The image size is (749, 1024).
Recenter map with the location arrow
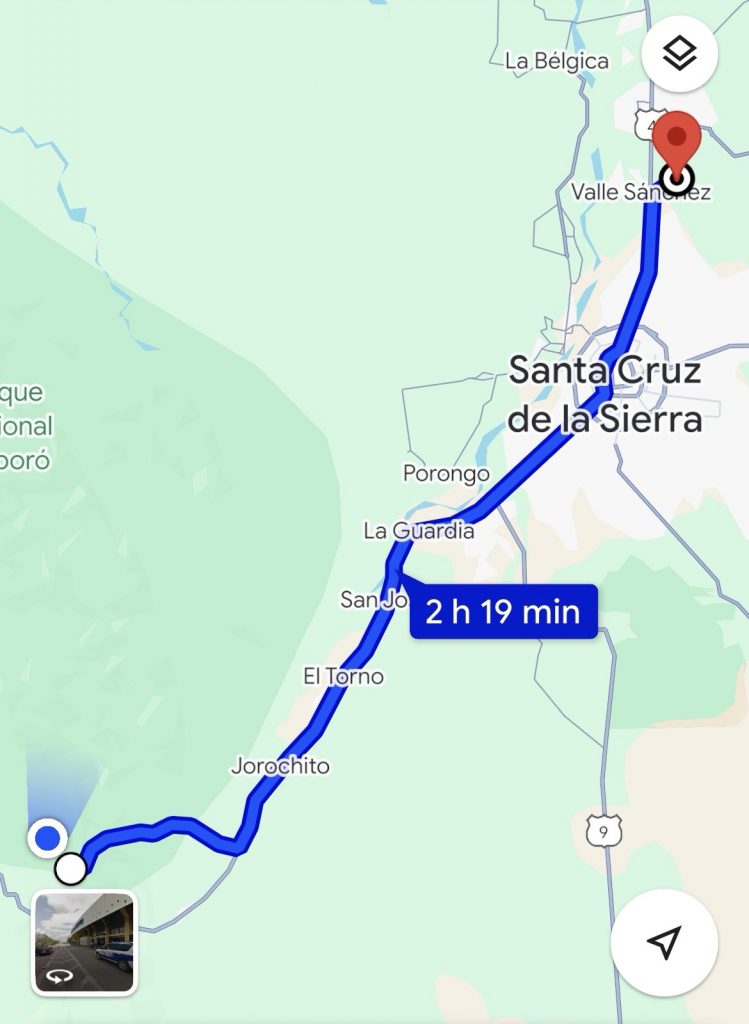click(664, 942)
